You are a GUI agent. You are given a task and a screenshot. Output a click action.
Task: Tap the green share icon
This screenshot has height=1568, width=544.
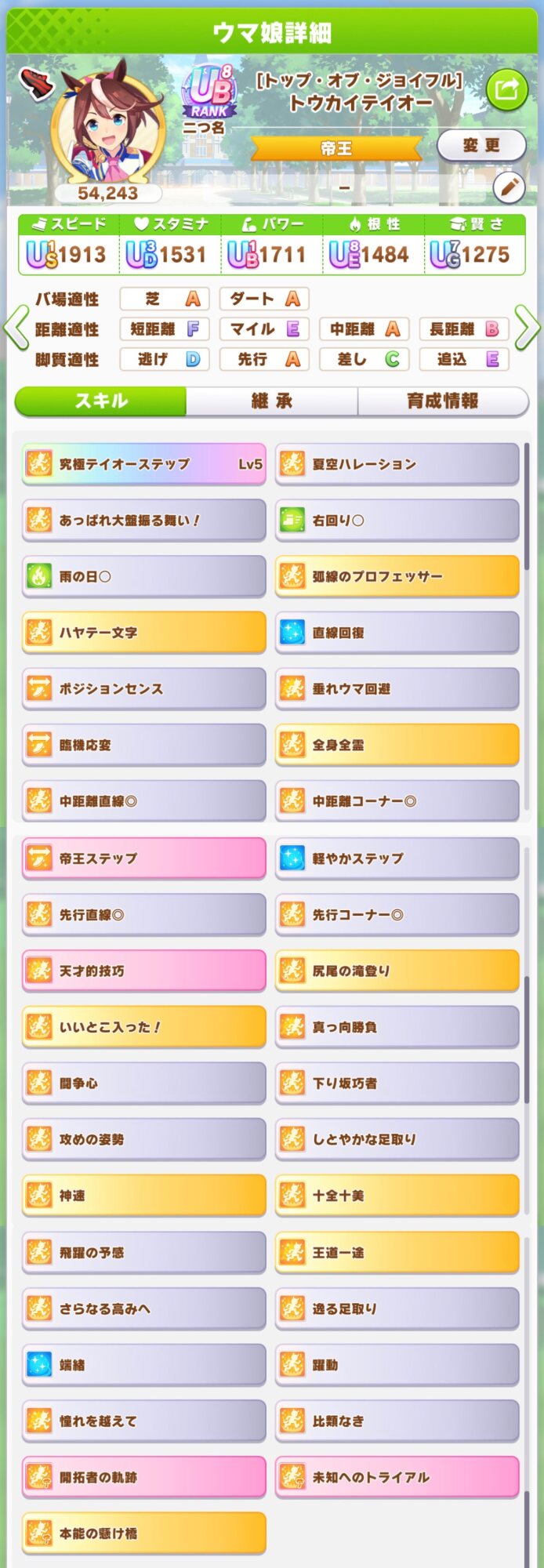[506, 90]
